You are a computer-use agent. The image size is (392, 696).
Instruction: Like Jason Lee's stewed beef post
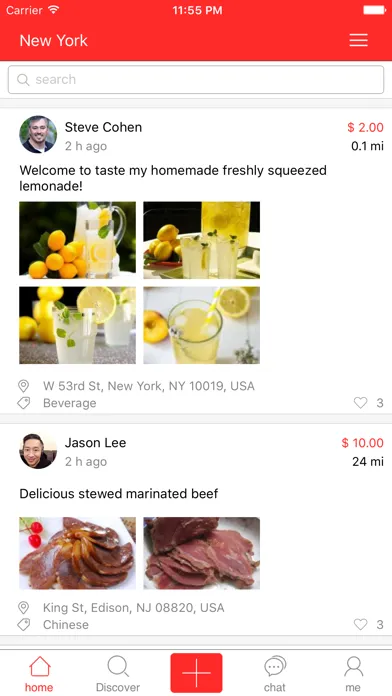pyautogui.click(x=360, y=625)
